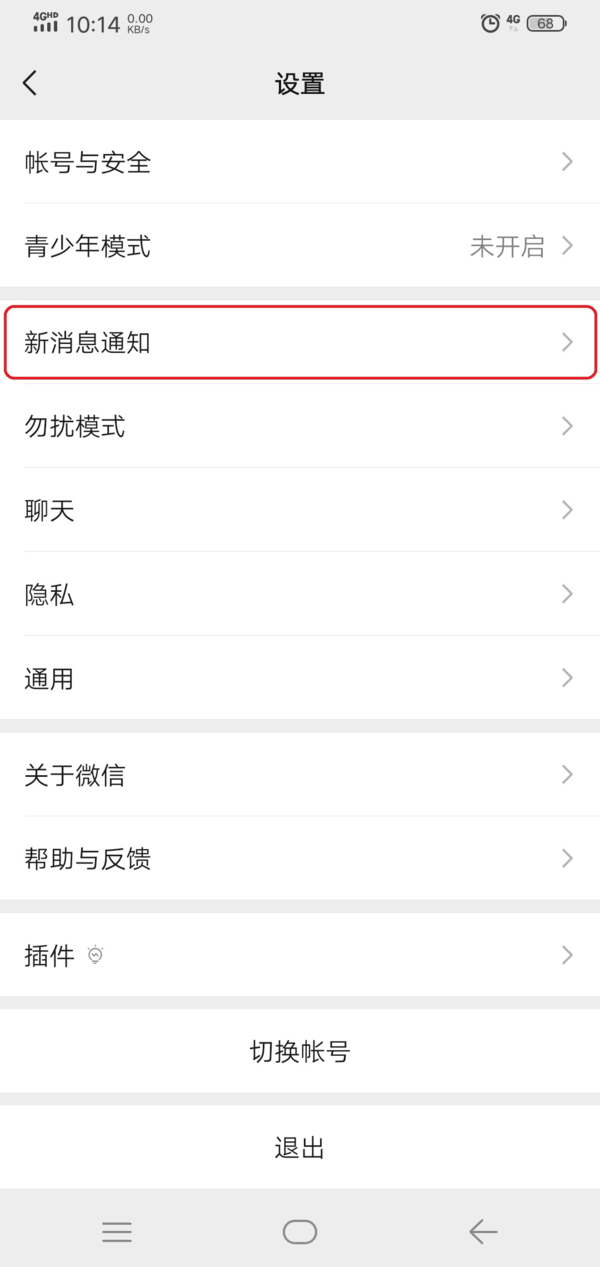The width and height of the screenshot is (600, 1267).
Task: Go back using the top-left arrow
Action: 30,83
